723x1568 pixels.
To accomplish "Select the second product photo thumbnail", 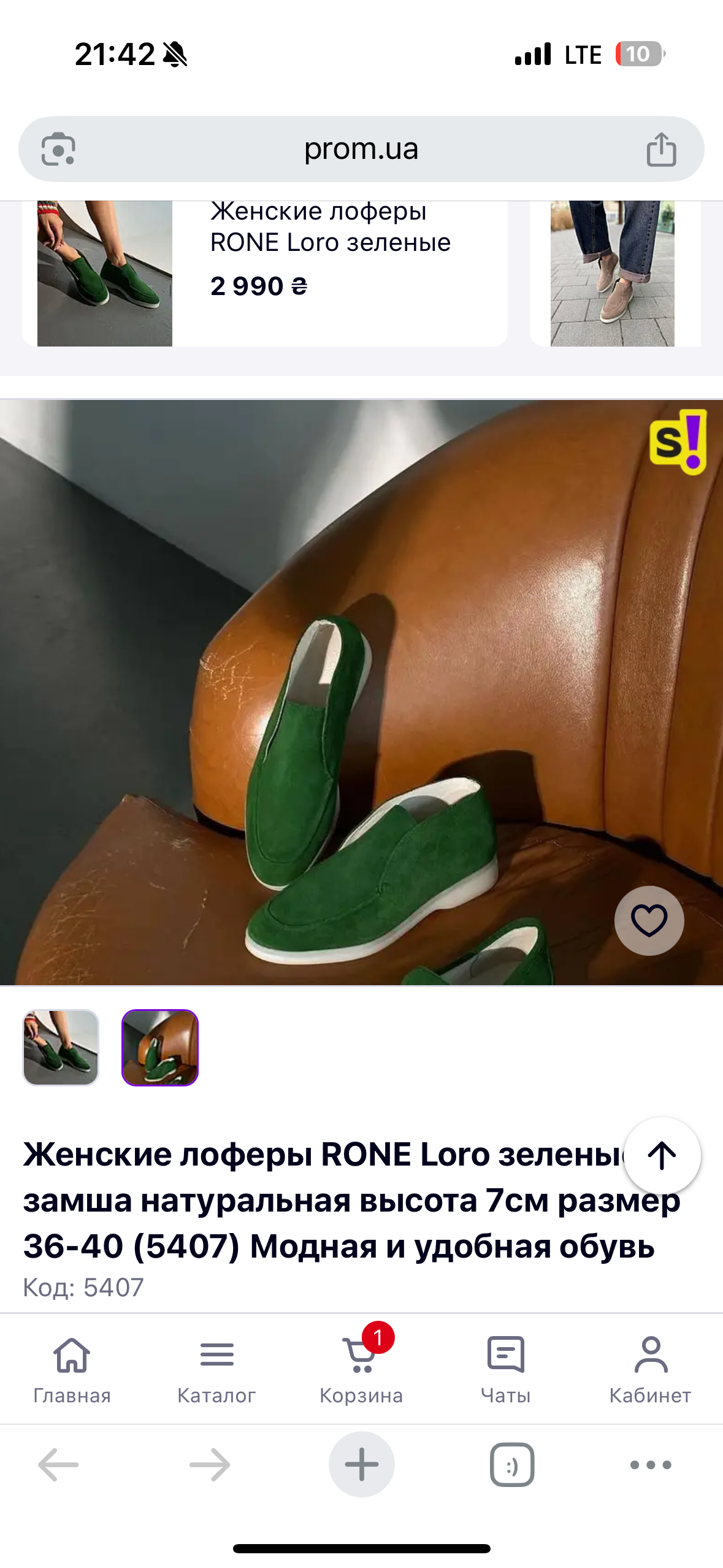I will (x=160, y=1047).
